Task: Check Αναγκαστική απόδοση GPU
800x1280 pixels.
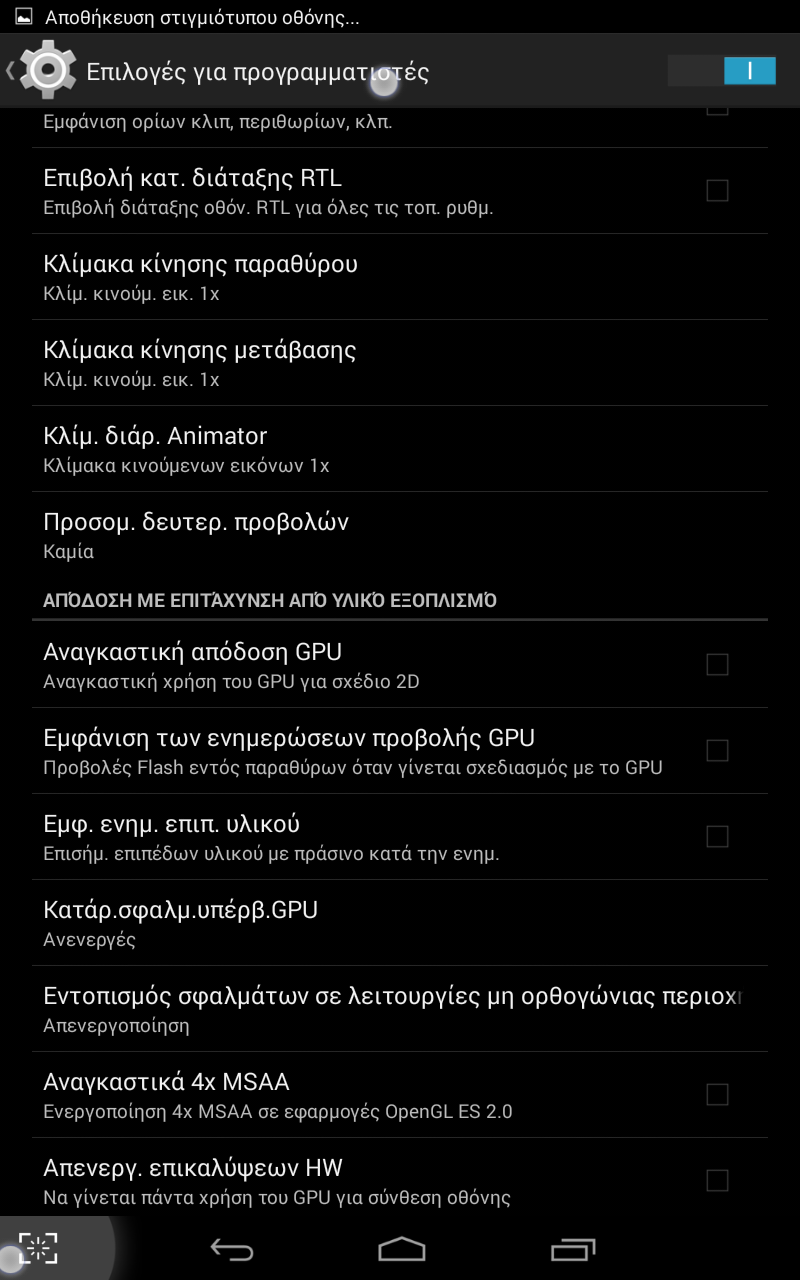Action: coord(717,664)
